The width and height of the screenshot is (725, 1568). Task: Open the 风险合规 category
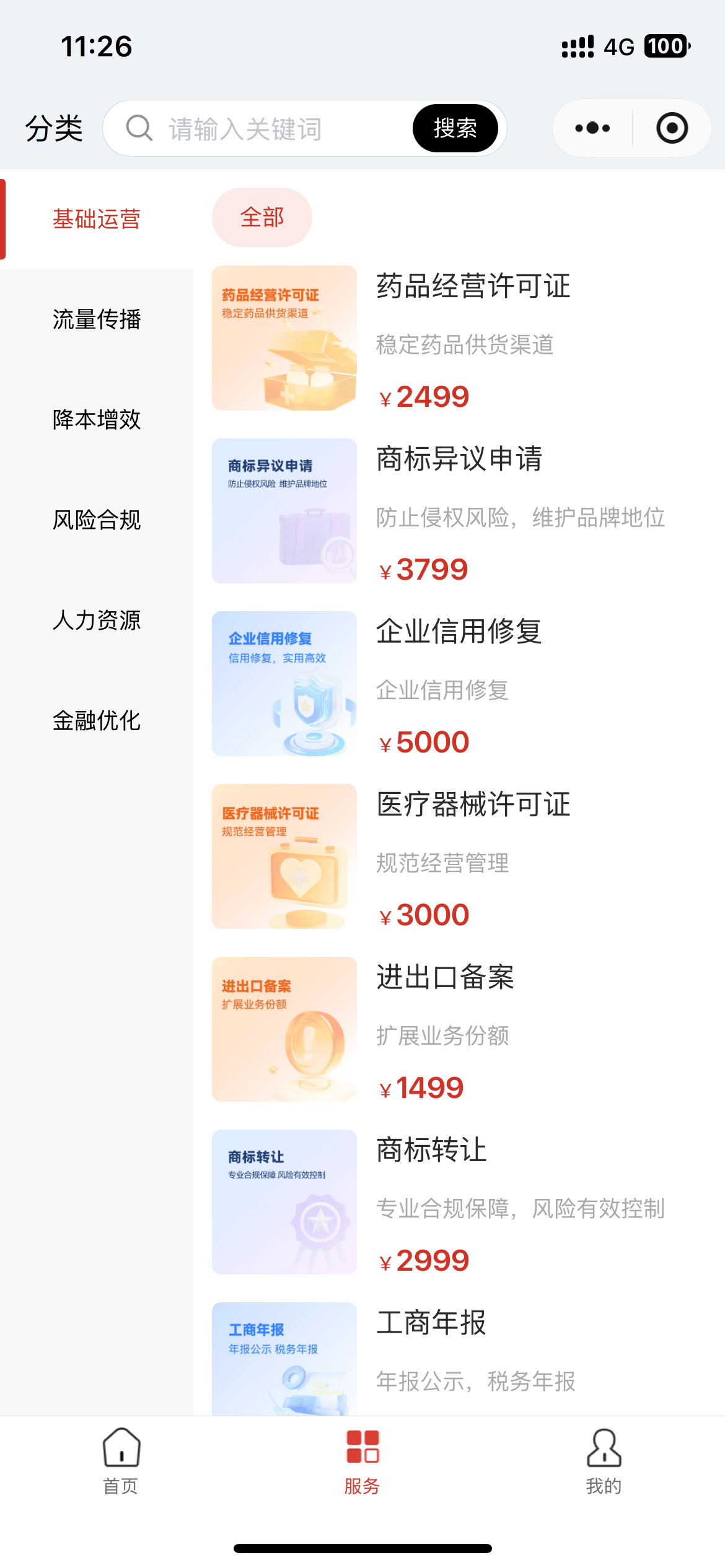point(97,520)
